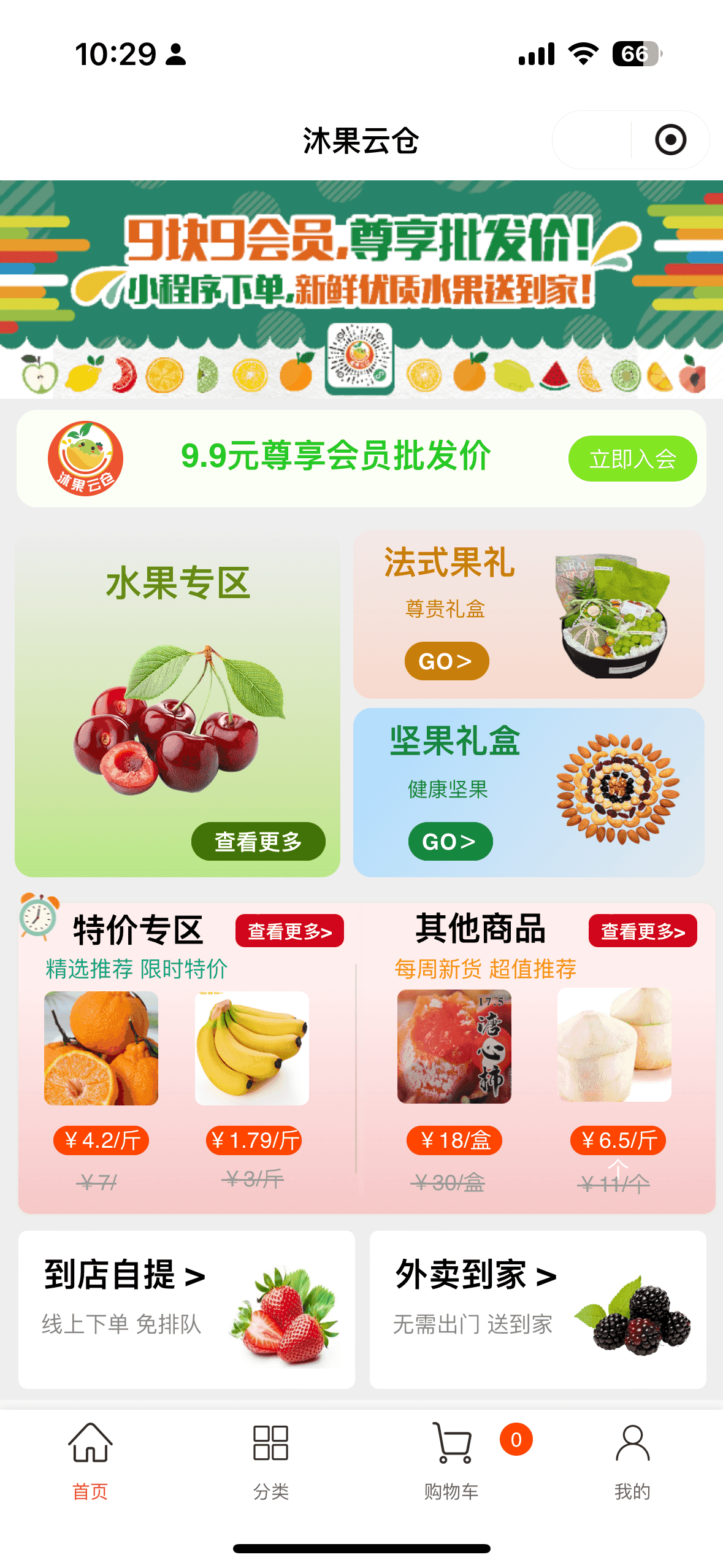This screenshot has width=723, height=1568.
Task: Open the coconut product at ¥6.5/斤
Action: point(614,1045)
